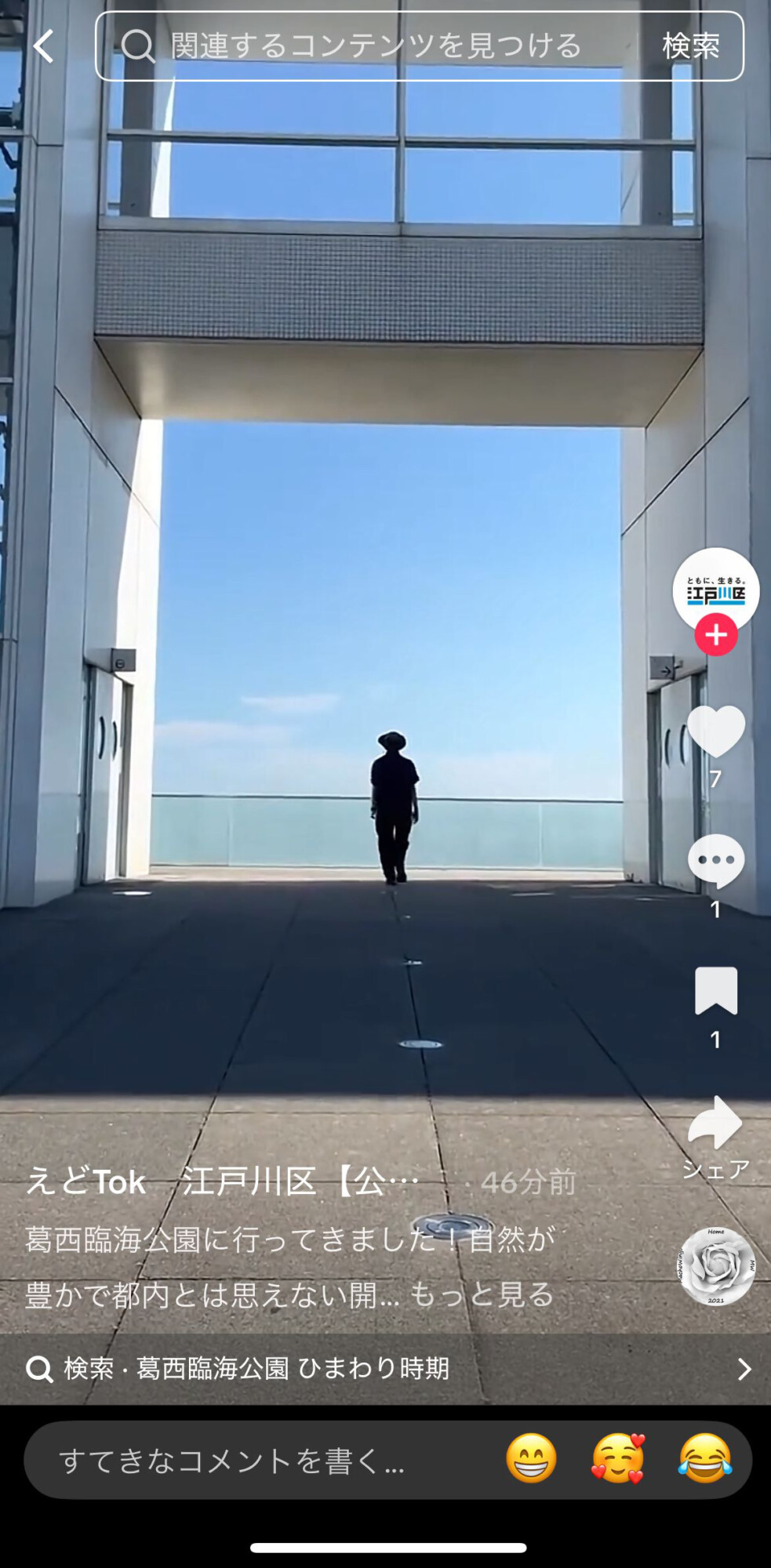This screenshot has height=1568, width=771.
Task: Share this video via シェア arrow
Action: point(715,1123)
